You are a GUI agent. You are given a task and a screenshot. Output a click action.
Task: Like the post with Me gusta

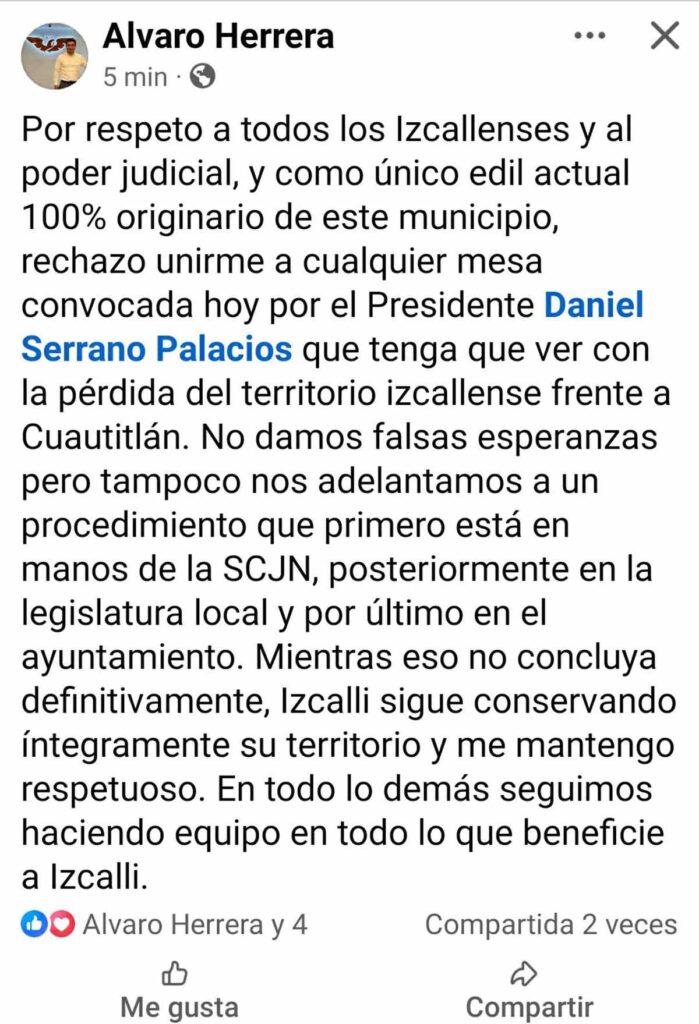(x=179, y=989)
